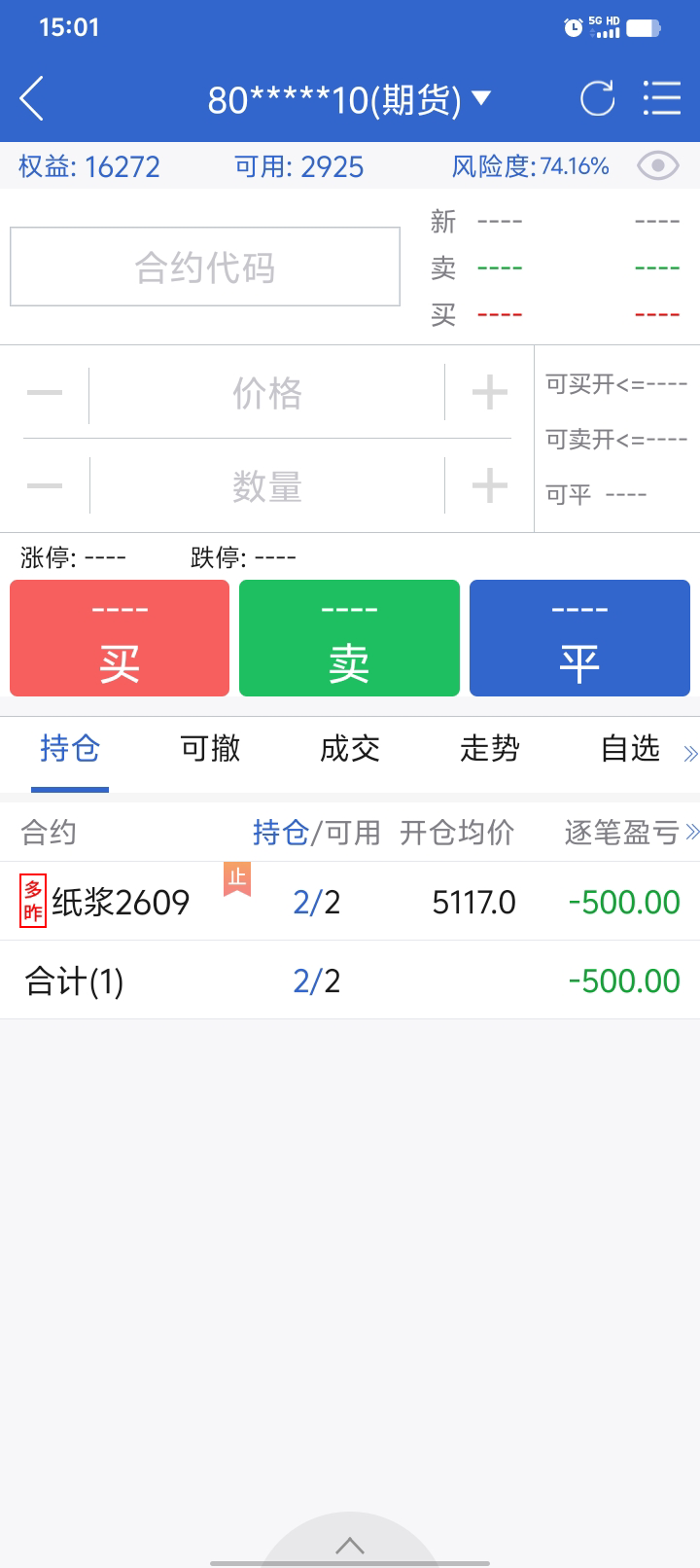Focus the 价格 price field
This screenshot has height=1568, width=700.
[x=267, y=393]
